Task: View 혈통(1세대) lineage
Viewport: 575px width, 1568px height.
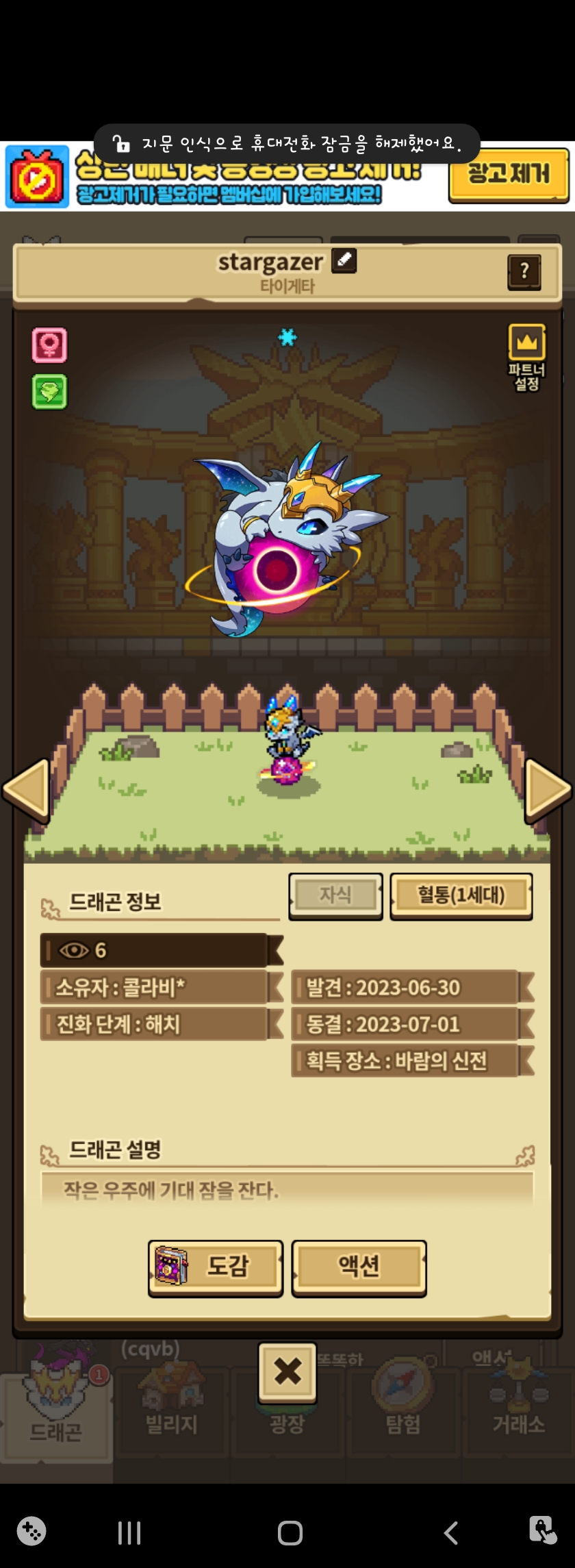Action: pyautogui.click(x=461, y=895)
